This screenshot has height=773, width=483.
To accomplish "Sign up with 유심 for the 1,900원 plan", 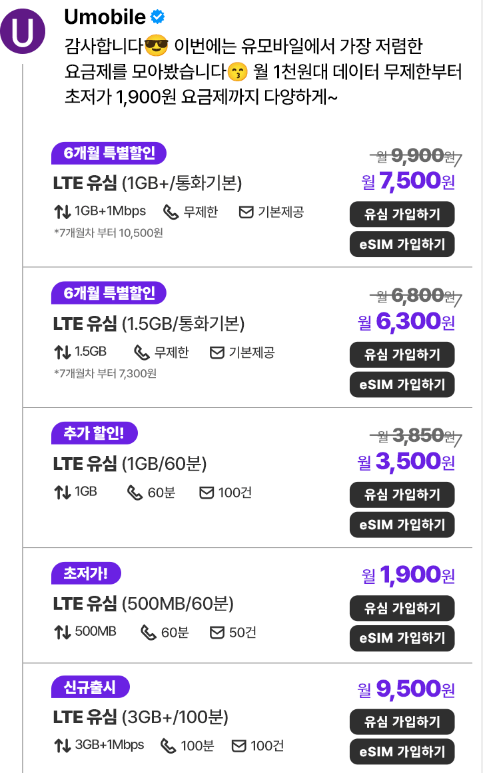I will click(x=402, y=608).
